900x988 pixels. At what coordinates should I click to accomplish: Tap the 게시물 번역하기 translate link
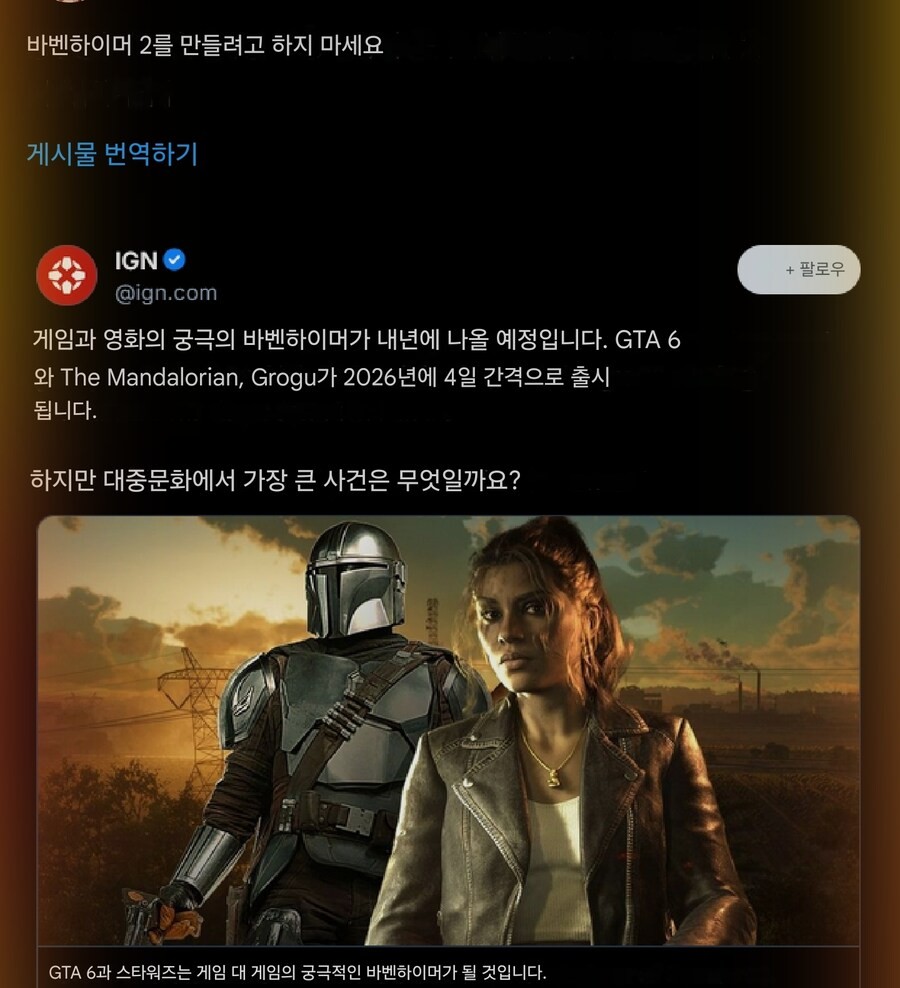(111, 154)
